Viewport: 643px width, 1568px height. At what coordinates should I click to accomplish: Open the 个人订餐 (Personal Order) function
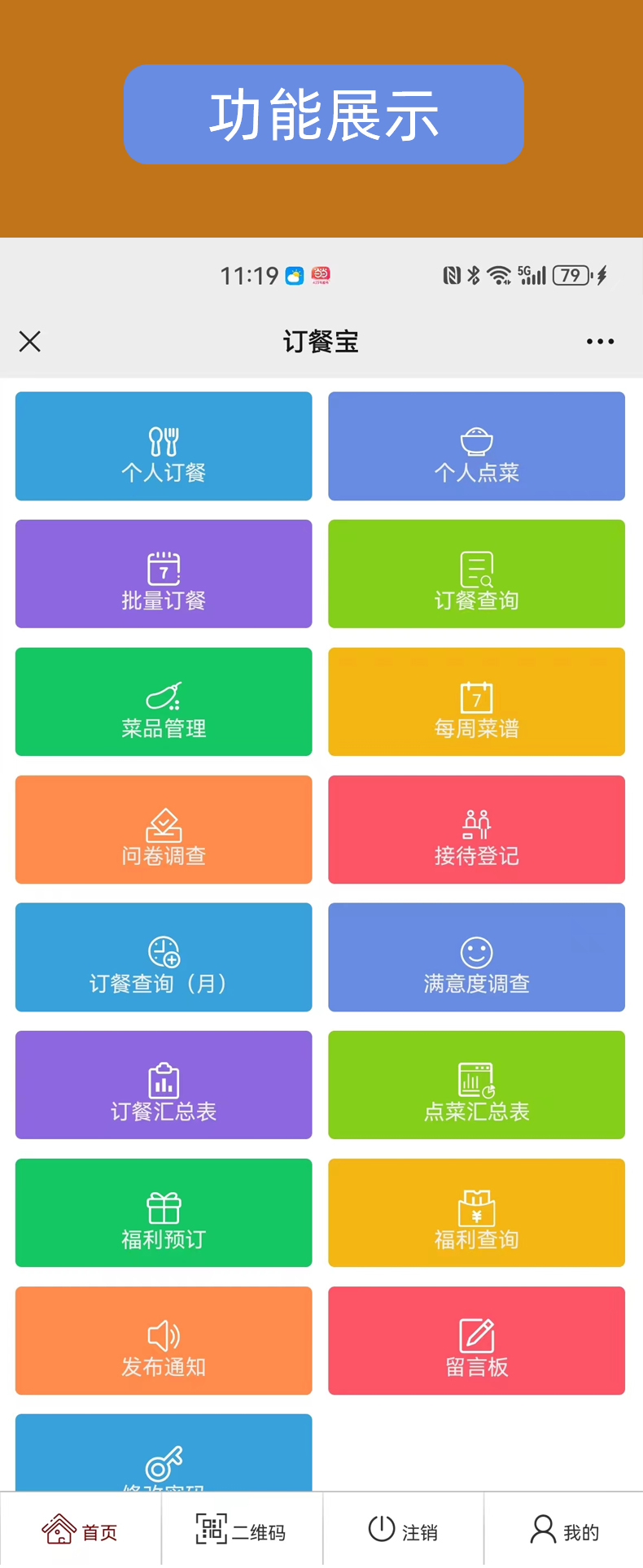click(x=163, y=446)
